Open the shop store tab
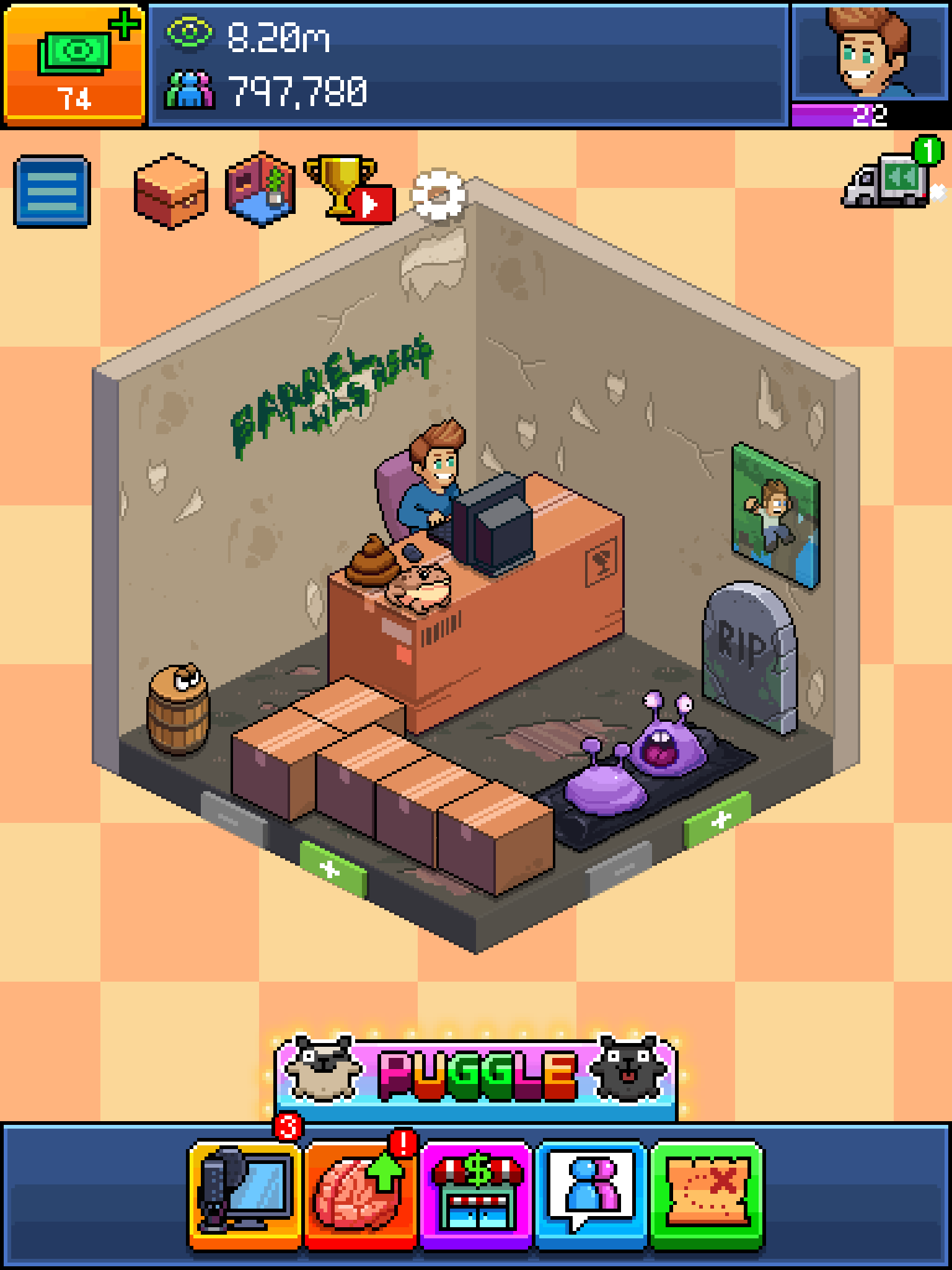The image size is (952, 1270). 476,1194
